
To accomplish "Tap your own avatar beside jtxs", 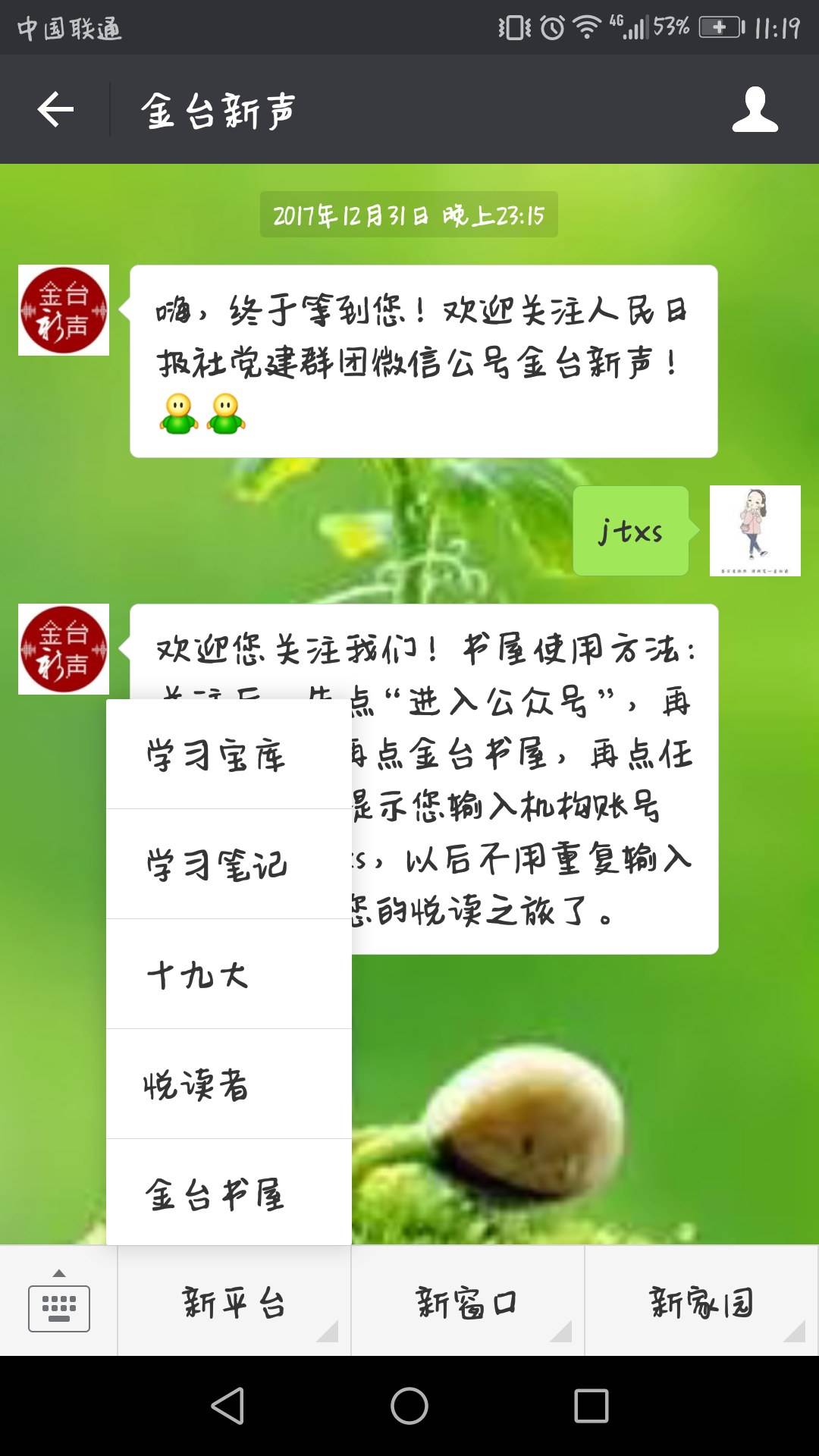I will coord(755,531).
